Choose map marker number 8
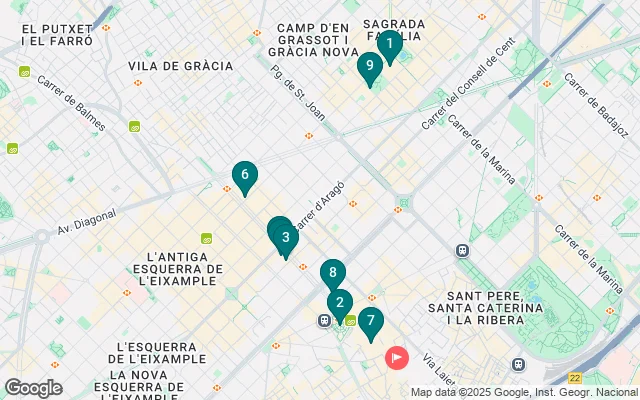Screen dimensions: 640x400 pyautogui.click(x=333, y=273)
